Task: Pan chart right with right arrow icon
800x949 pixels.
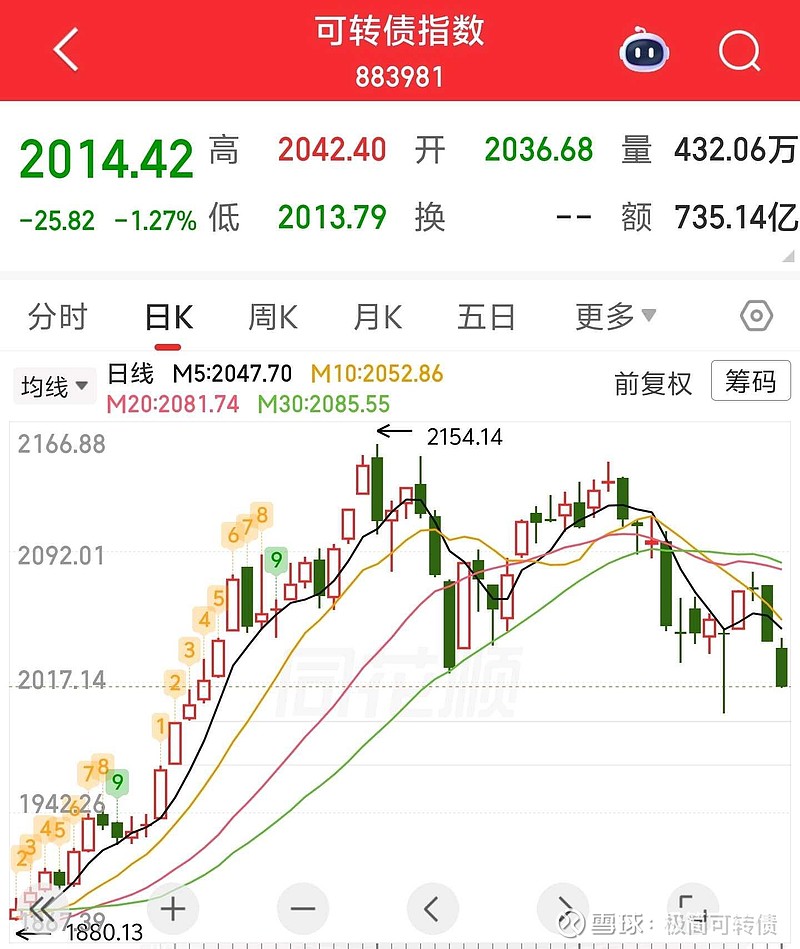Action: (563, 909)
